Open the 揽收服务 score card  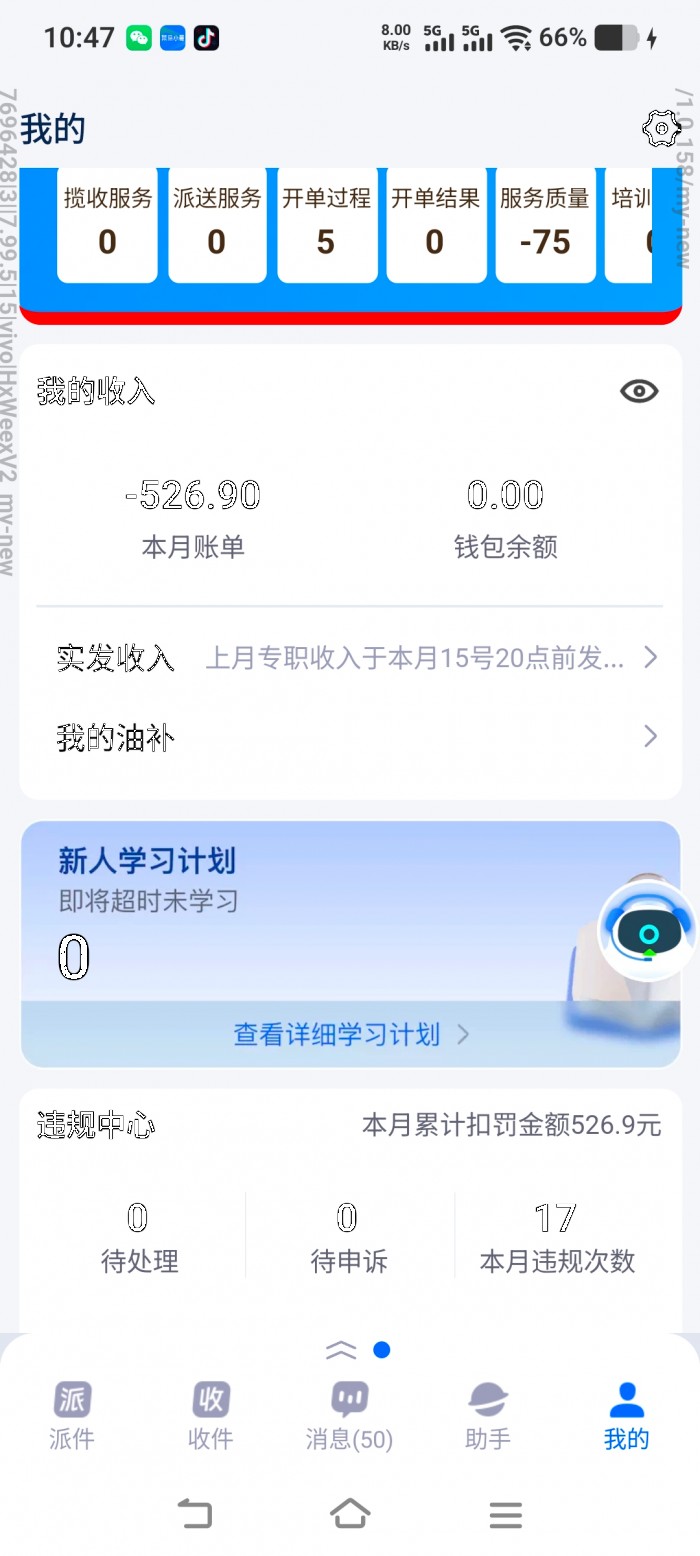pos(107,224)
